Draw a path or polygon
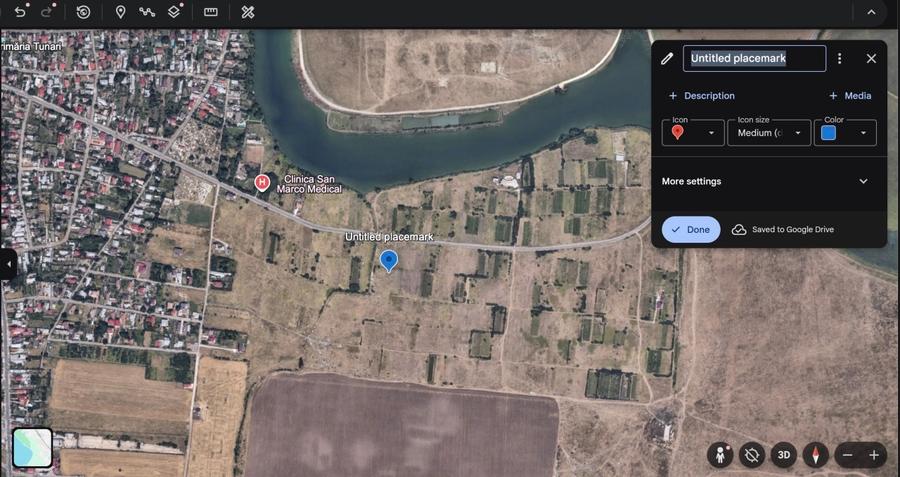The height and width of the screenshot is (477, 900). coord(147,12)
